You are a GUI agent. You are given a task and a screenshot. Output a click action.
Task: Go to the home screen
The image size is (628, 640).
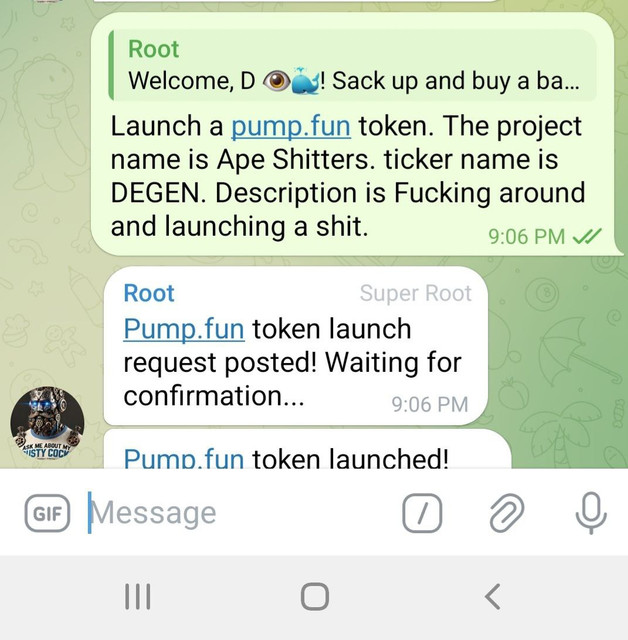[314, 597]
